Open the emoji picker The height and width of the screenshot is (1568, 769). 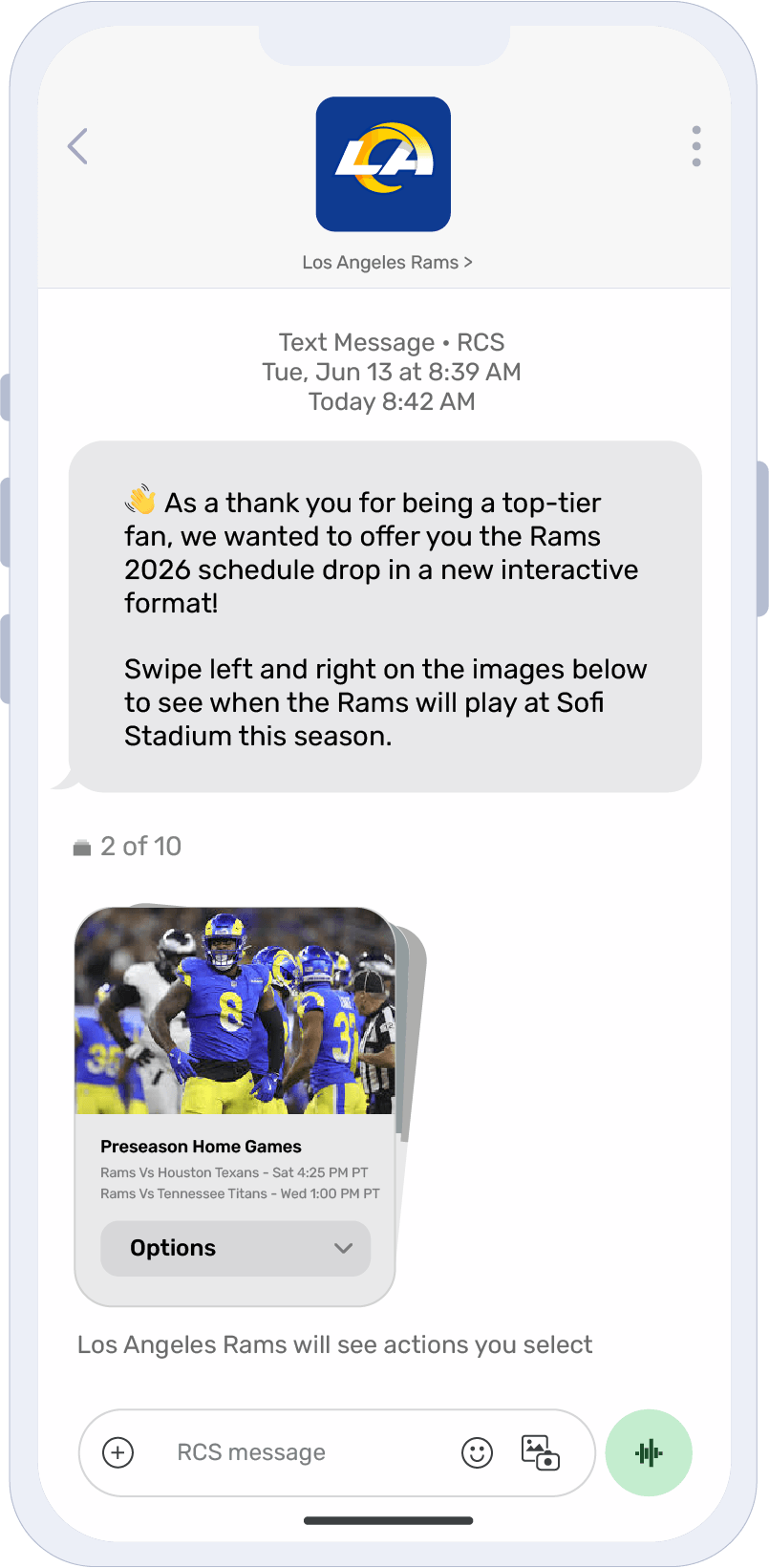[x=477, y=1452]
